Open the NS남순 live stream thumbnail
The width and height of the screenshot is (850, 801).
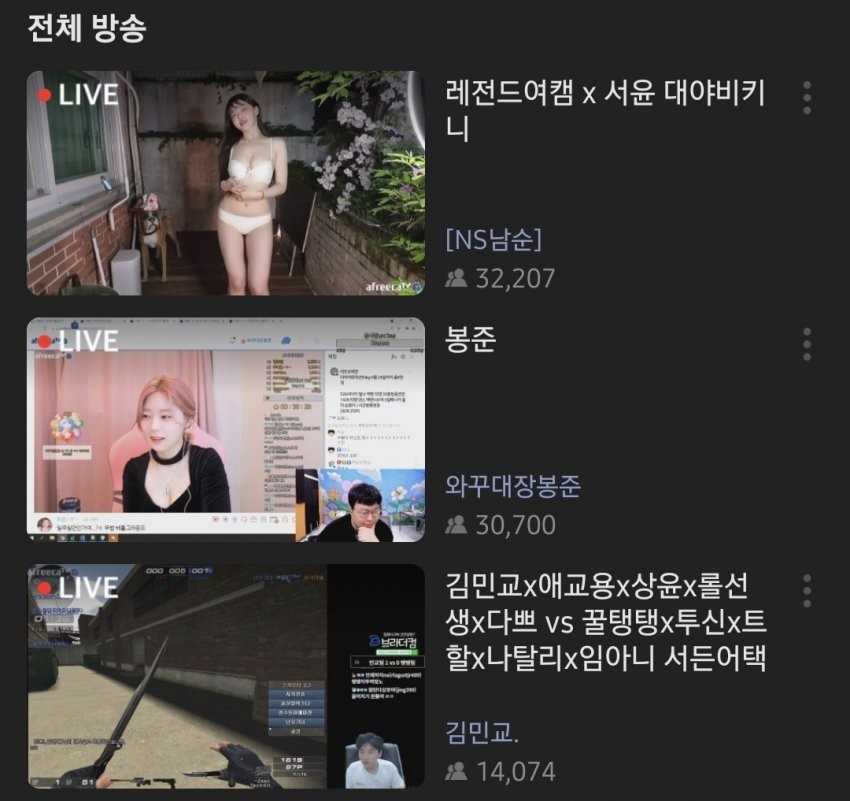click(x=225, y=183)
